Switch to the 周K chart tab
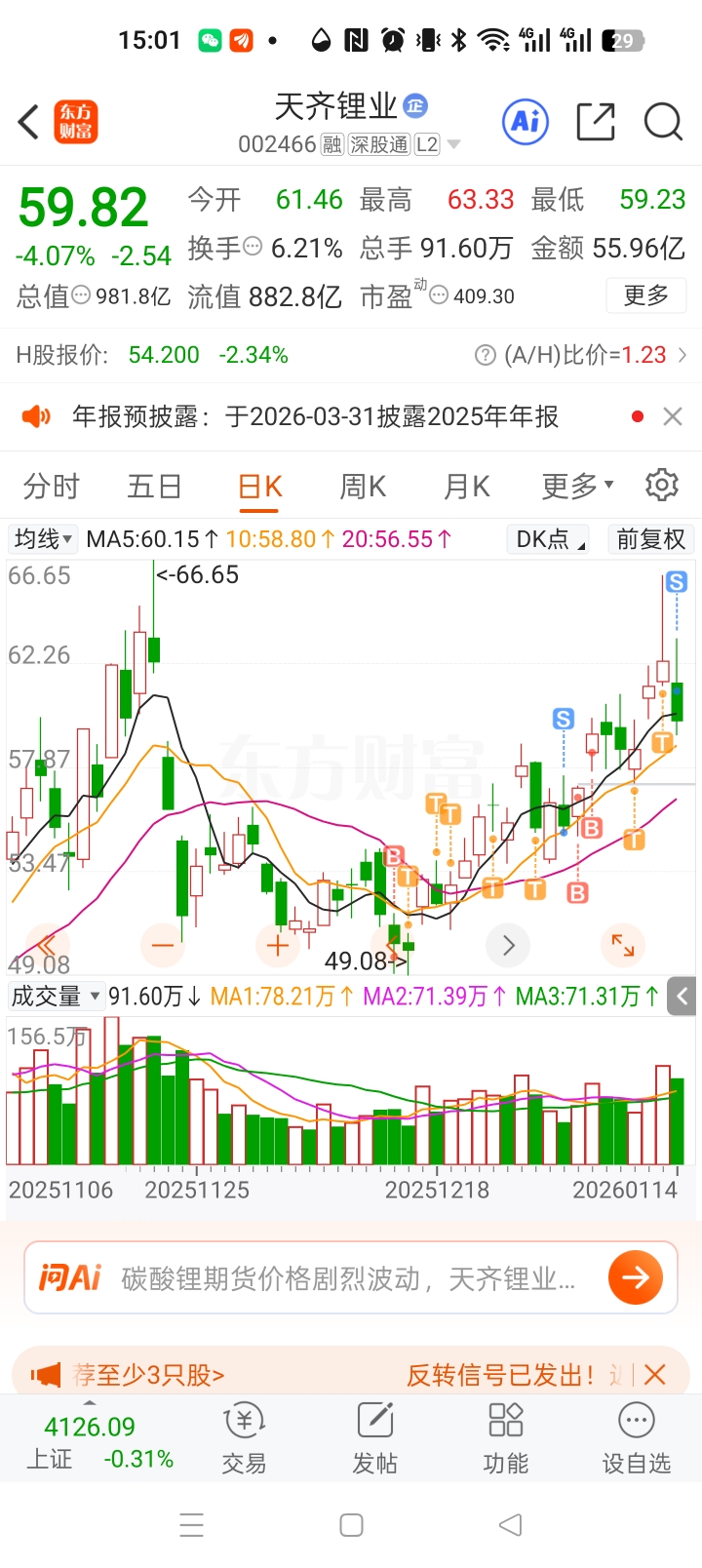 [x=363, y=486]
